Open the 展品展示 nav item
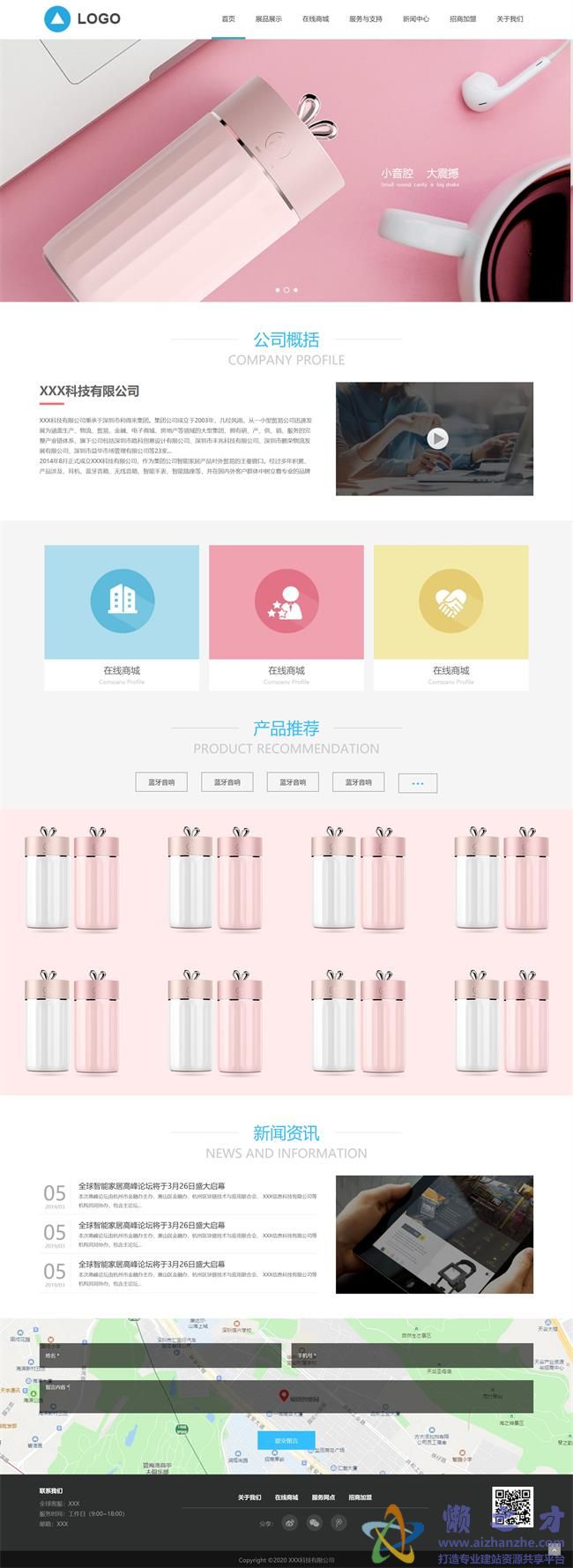This screenshot has height=1568, width=573. click(269, 19)
